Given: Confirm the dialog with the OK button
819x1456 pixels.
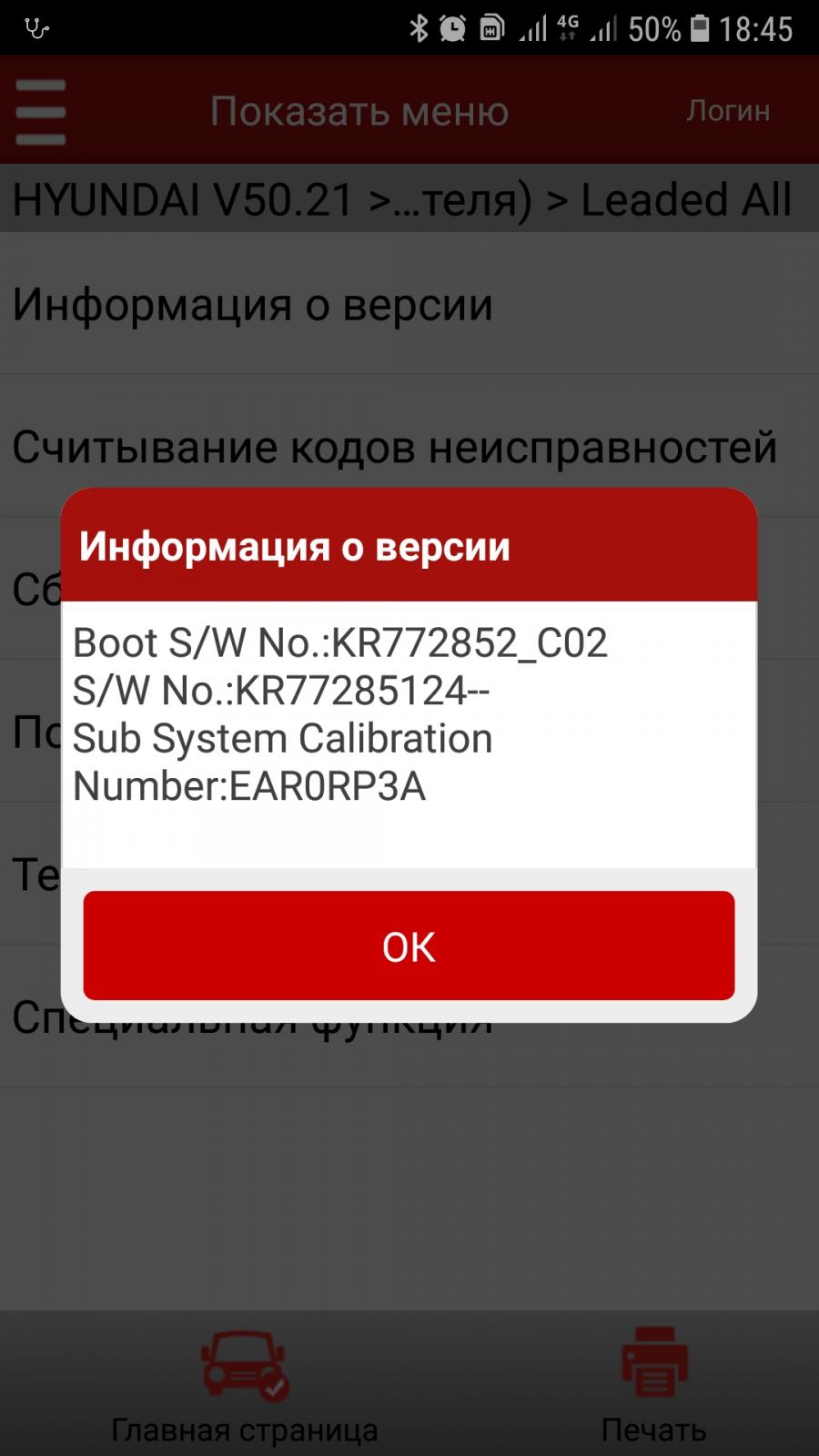Looking at the screenshot, I should [409, 946].
